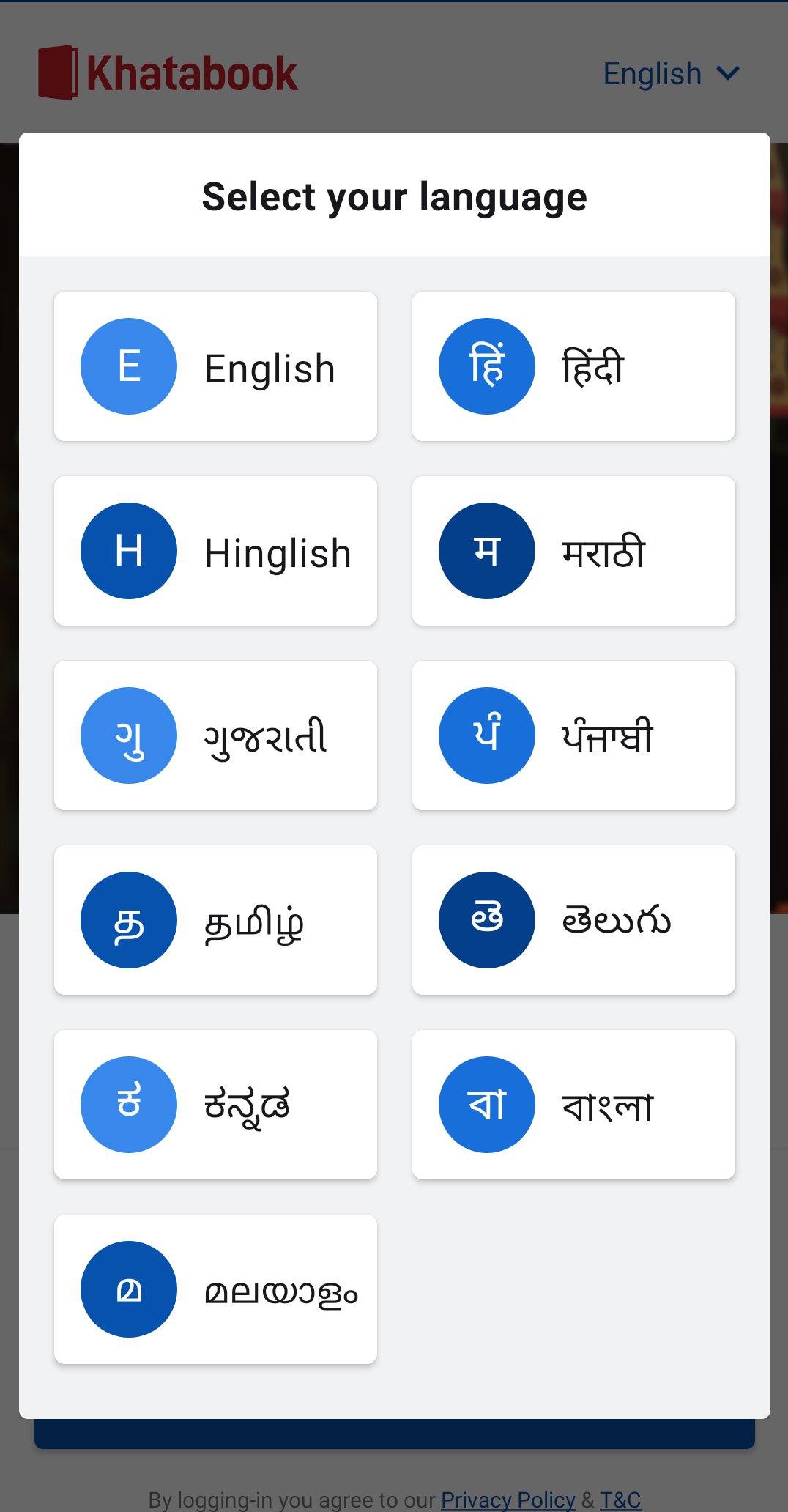Choose the Telugu language option
The height and width of the screenshot is (1512, 788).
[573, 920]
